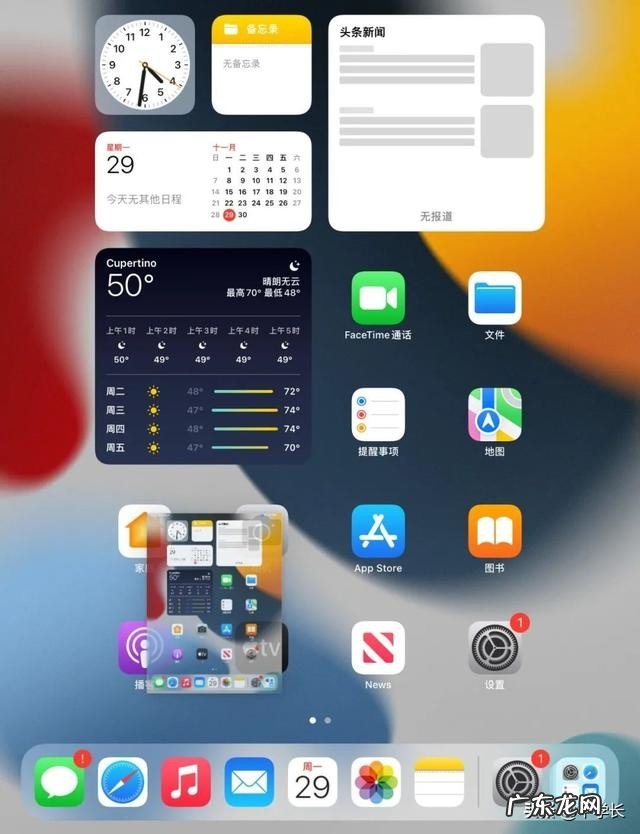Launch Safari from the dock

(123, 782)
